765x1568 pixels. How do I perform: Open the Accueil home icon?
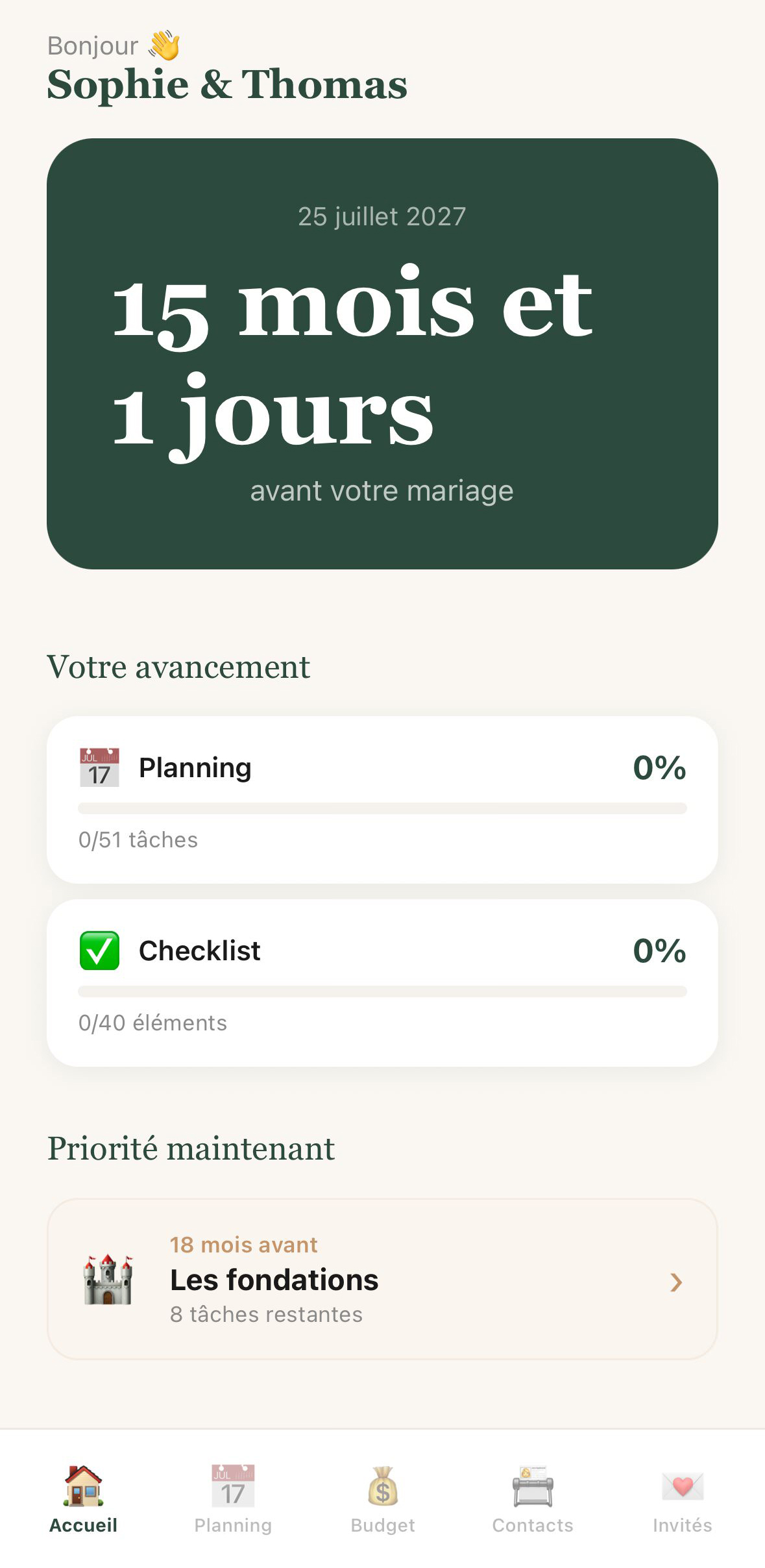pyautogui.click(x=83, y=1487)
